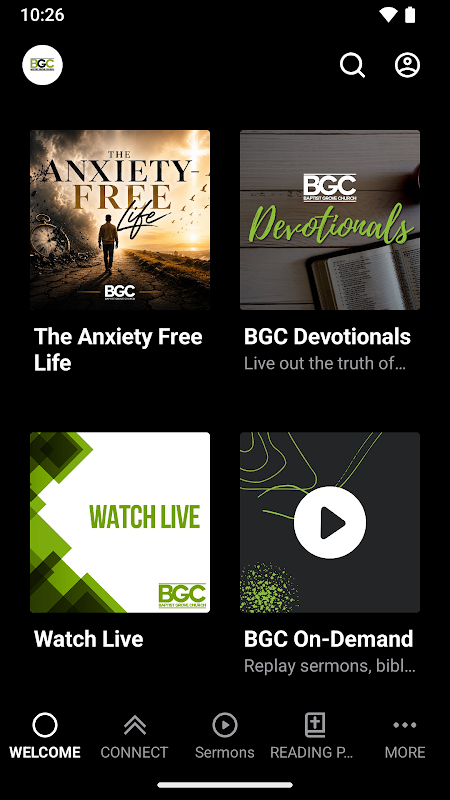Open the search icon
Screen dimensions: 450x800
(x=353, y=65)
